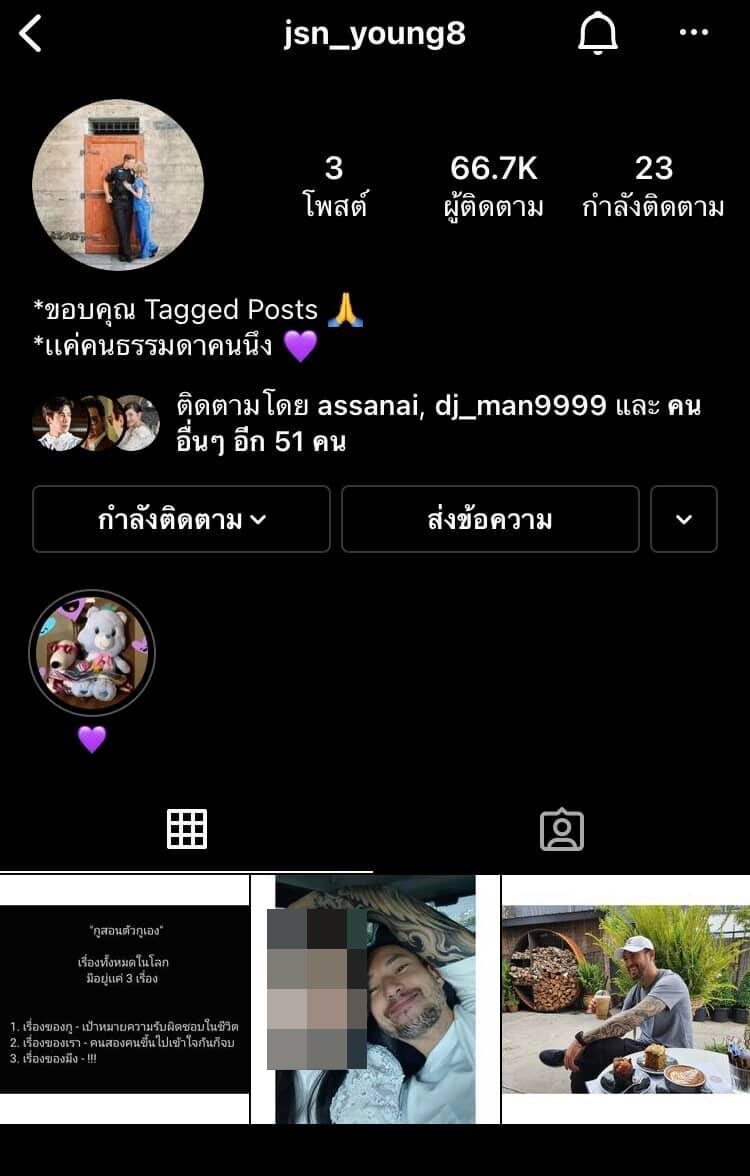Open the notifications bell
Screen dimensions: 750x1176
(x=598, y=34)
